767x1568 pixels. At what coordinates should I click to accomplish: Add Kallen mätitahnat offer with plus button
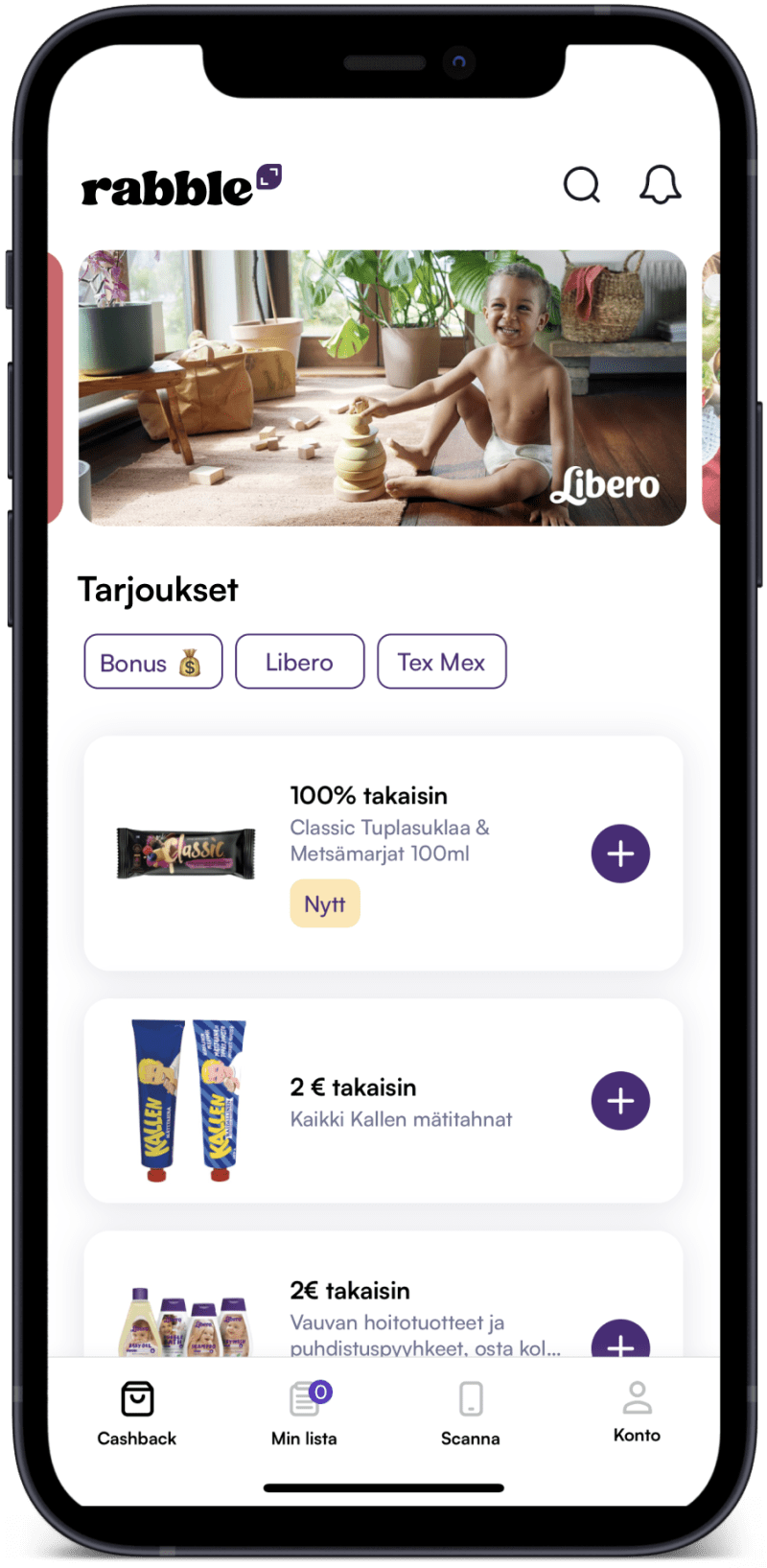[620, 1101]
